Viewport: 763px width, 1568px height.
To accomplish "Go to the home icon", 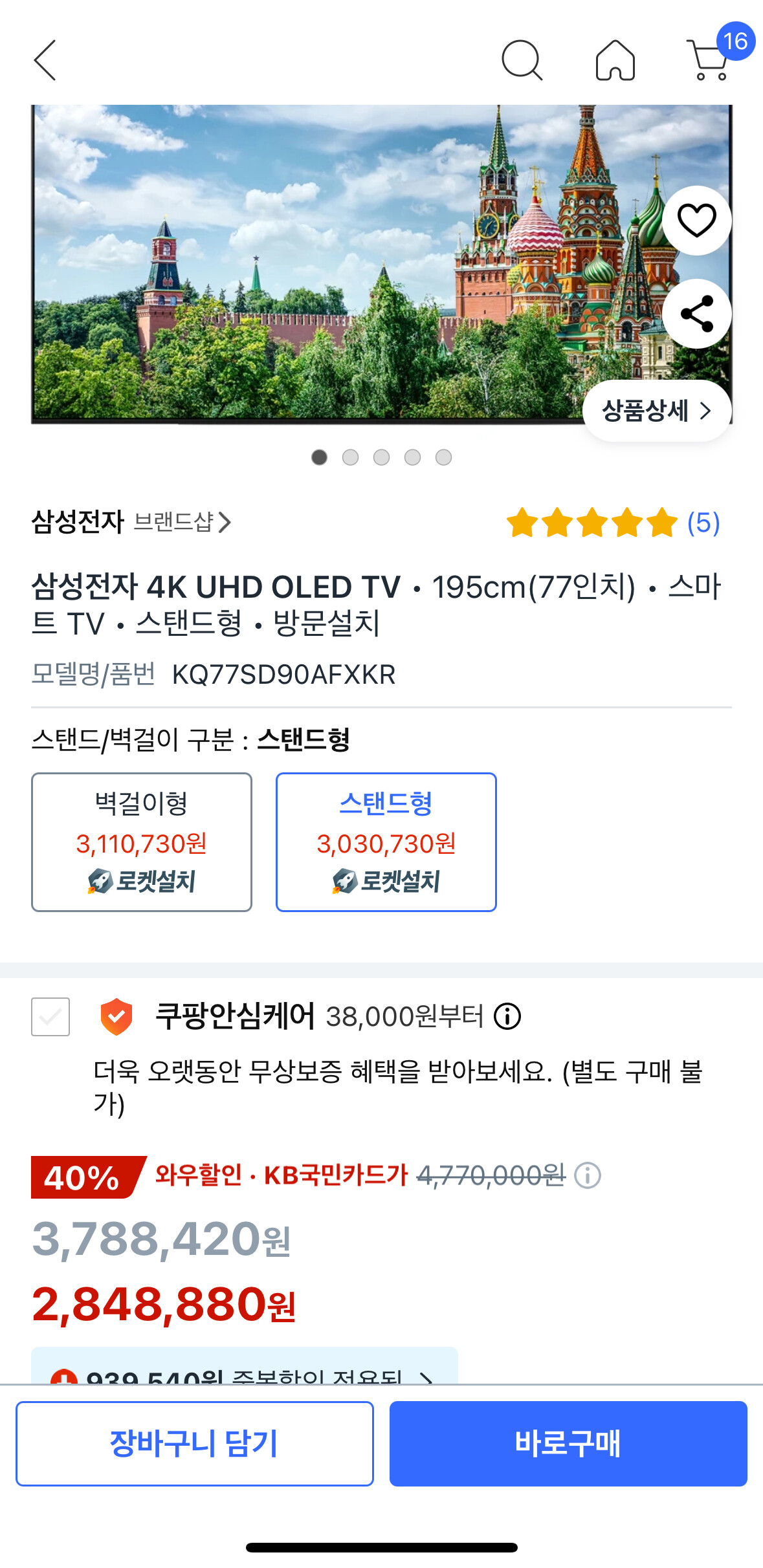I will (615, 60).
